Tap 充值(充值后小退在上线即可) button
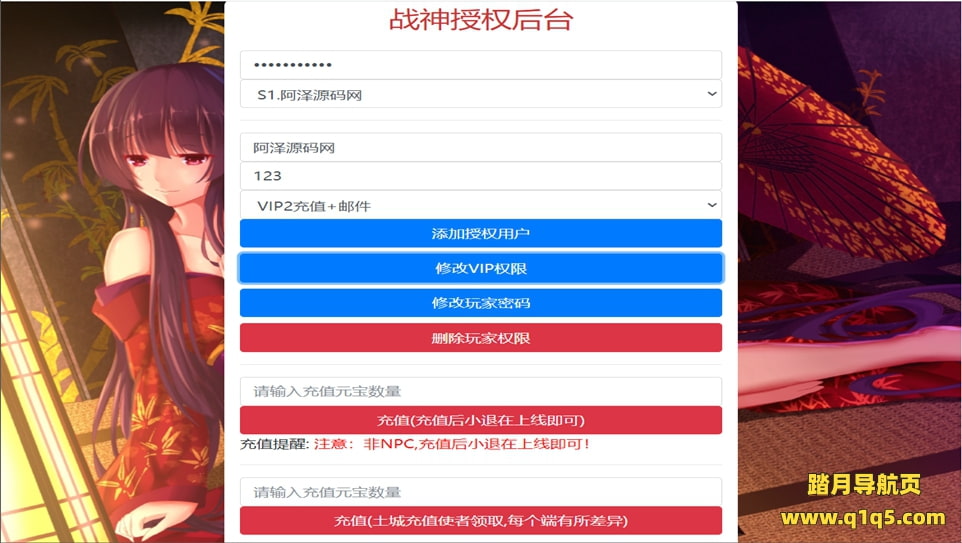Screen dimensions: 962x543 pyautogui.click(x=480, y=420)
